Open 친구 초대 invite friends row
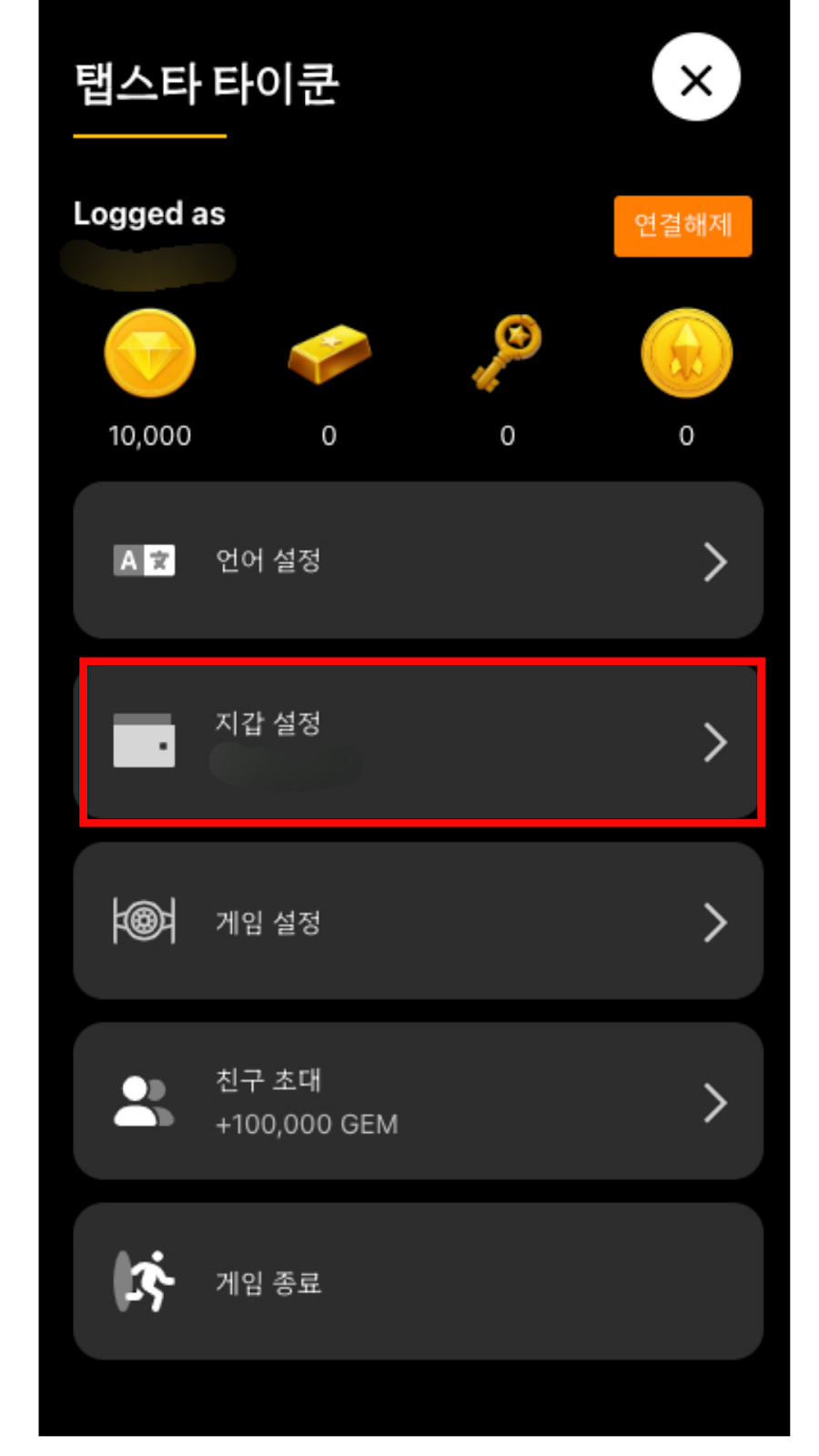819x1456 pixels. 418,1101
